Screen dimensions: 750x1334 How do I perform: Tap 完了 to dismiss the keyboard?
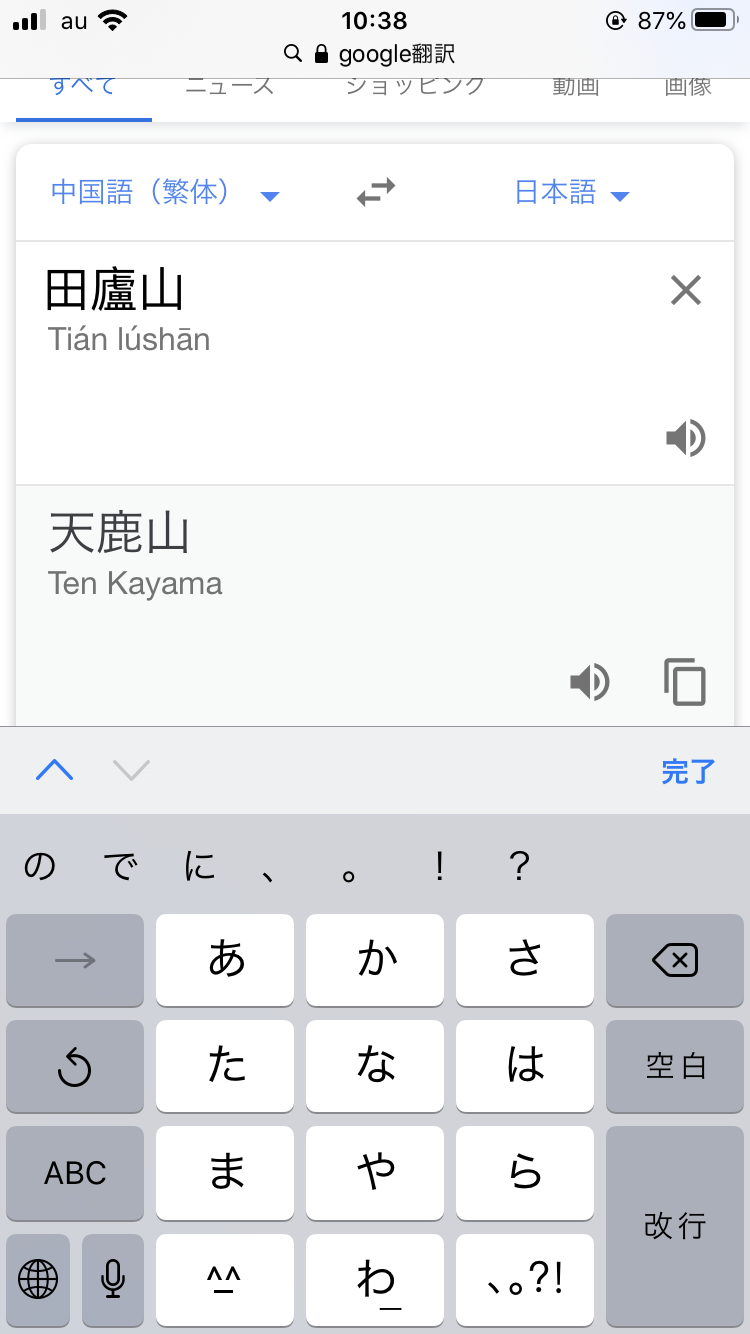pos(688,771)
